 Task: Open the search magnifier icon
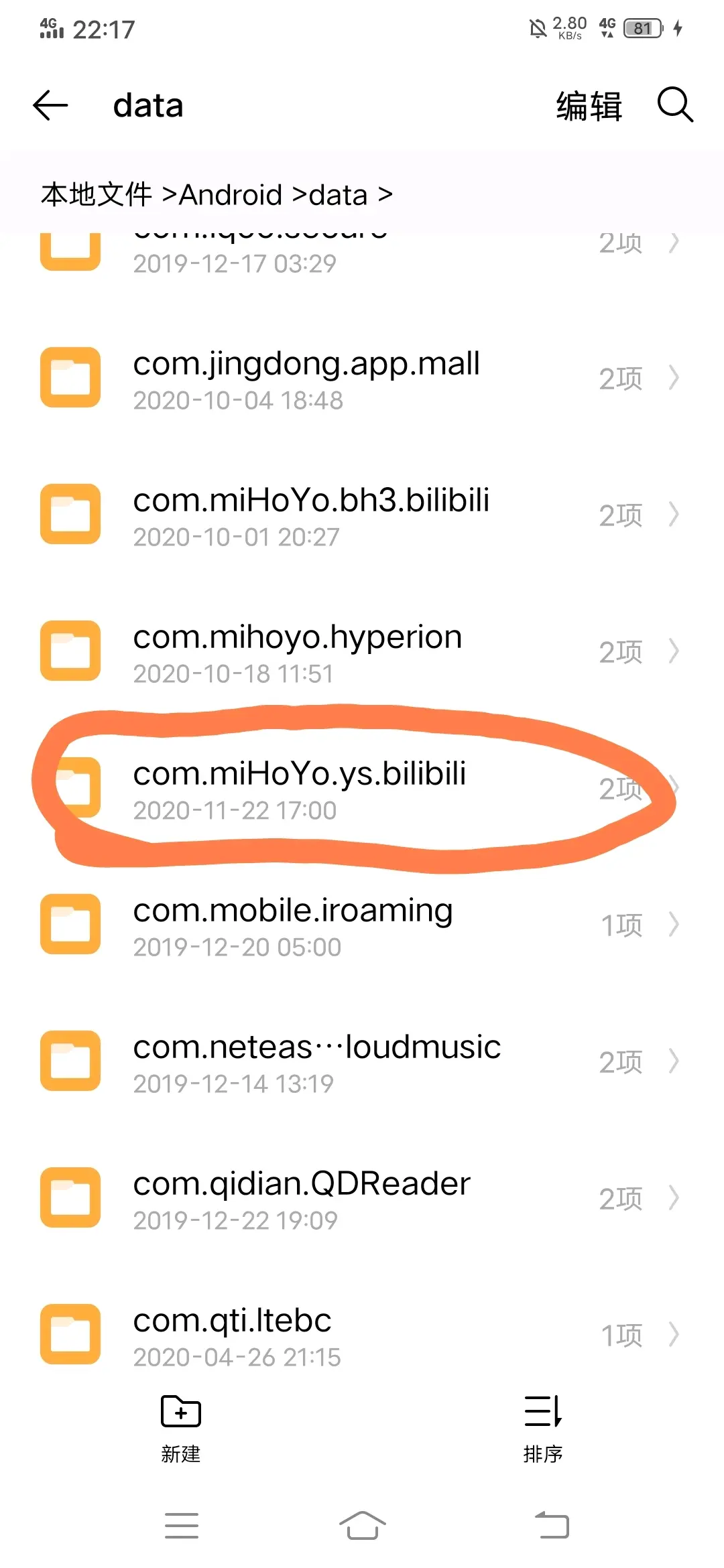674,105
